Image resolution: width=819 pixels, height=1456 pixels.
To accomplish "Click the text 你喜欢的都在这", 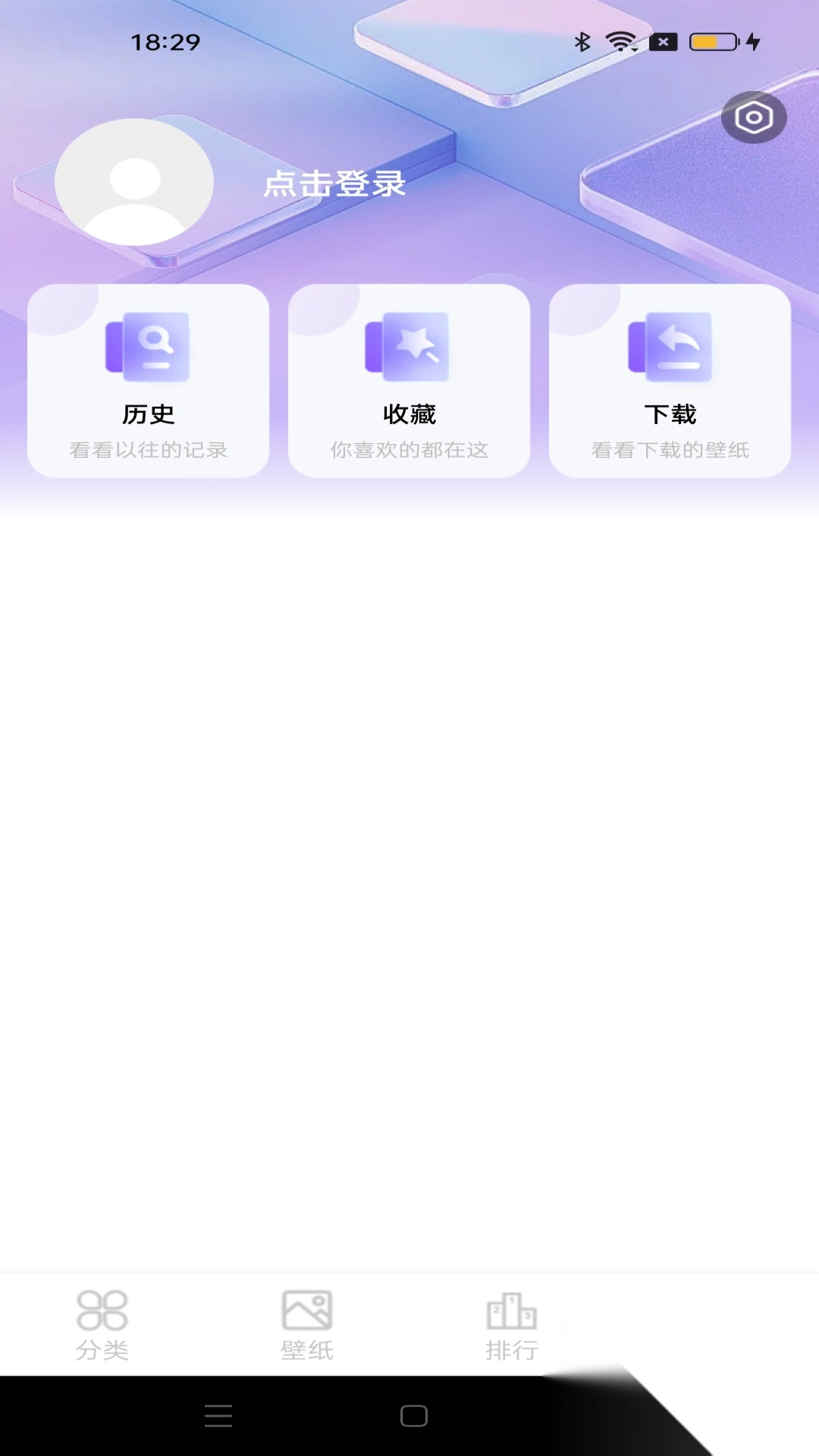I will pos(409,450).
